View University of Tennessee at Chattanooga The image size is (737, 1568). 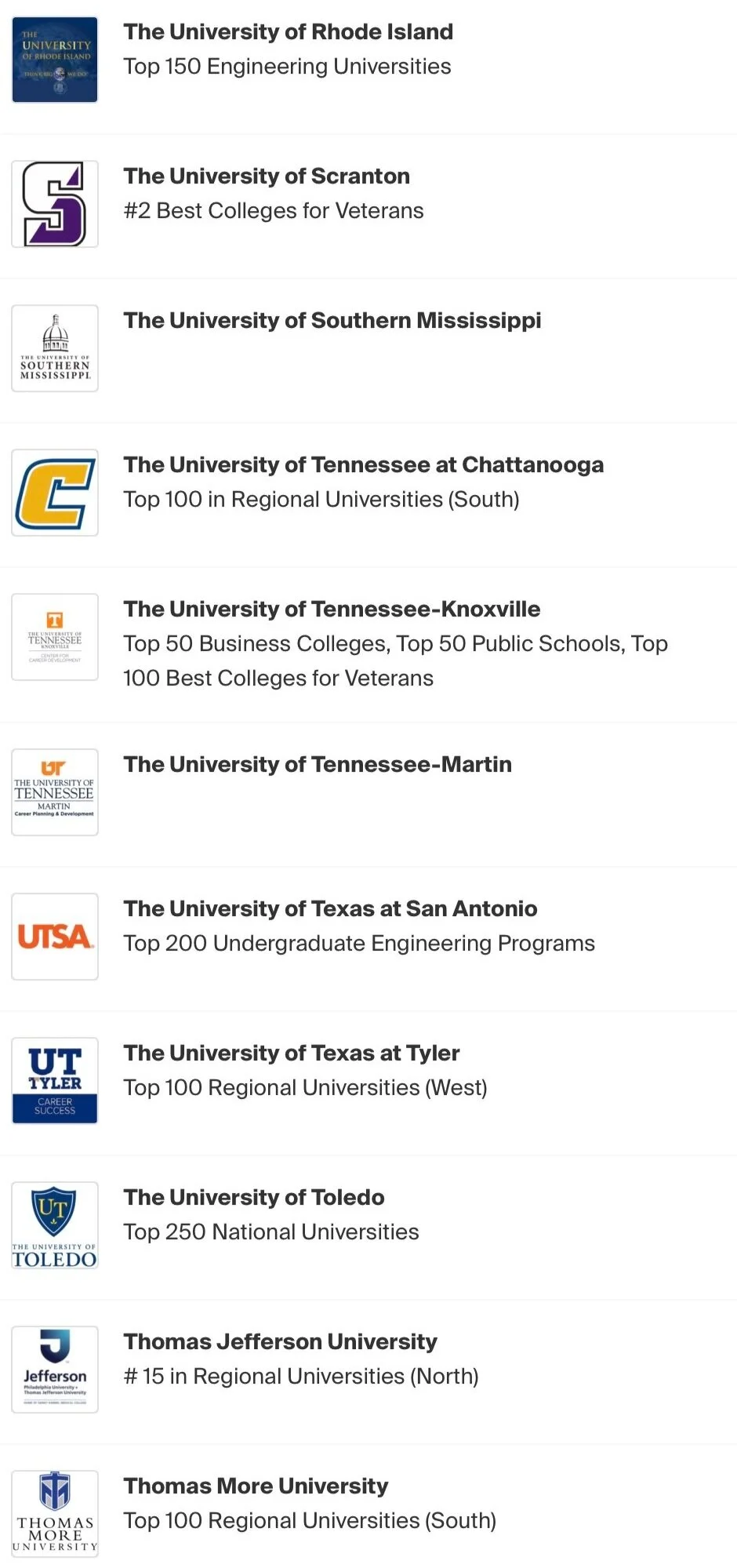tap(363, 466)
